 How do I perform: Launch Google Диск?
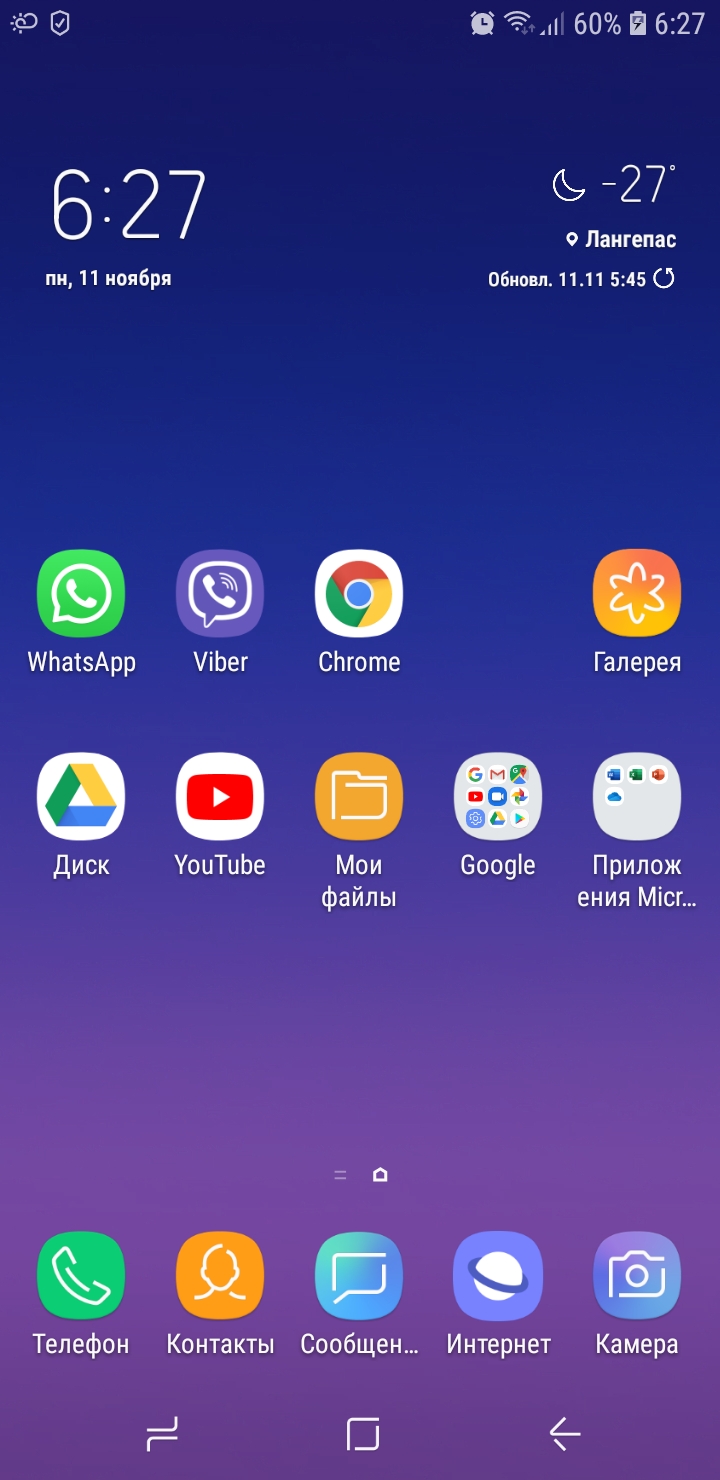click(x=81, y=797)
